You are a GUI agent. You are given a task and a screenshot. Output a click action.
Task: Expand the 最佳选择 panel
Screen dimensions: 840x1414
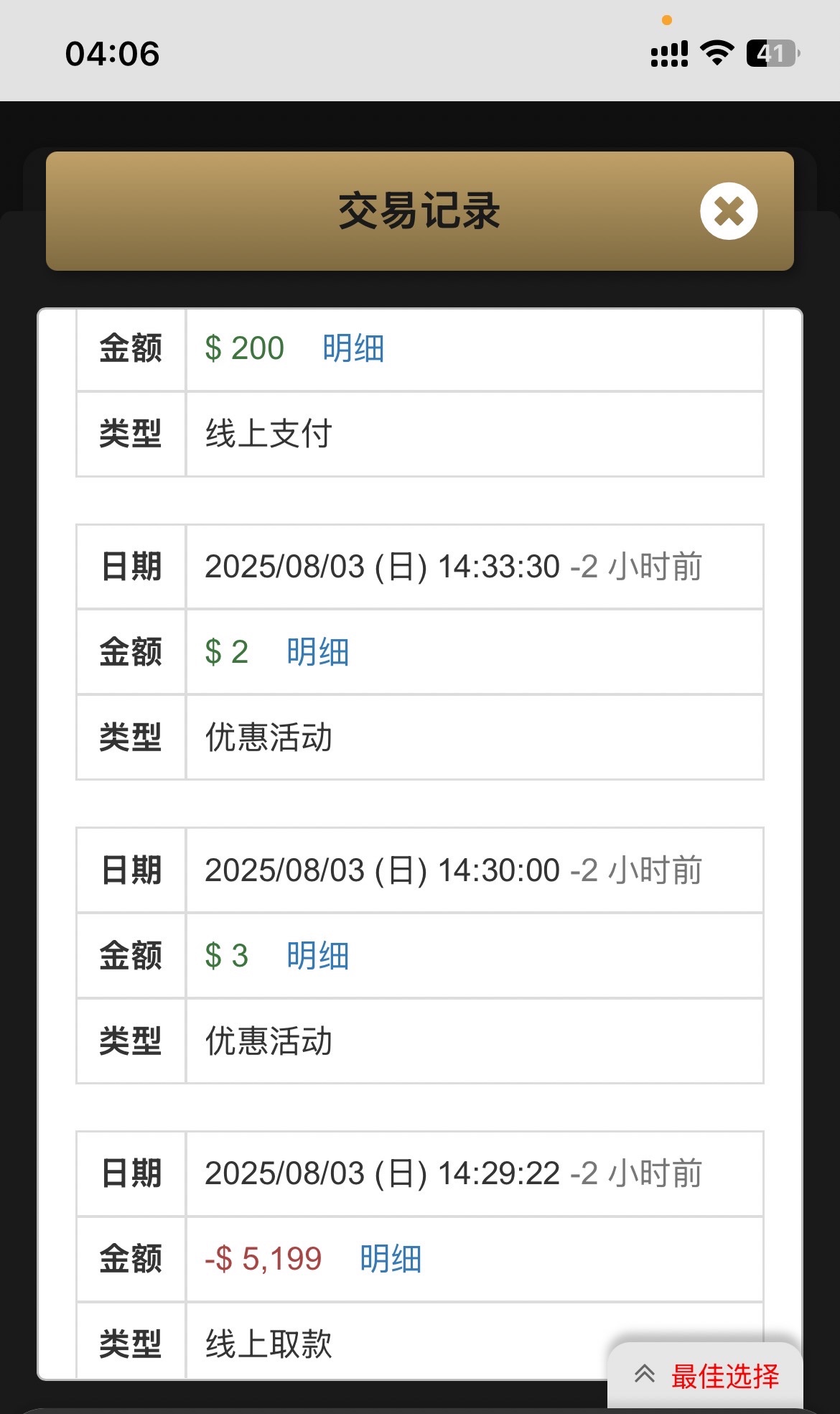coord(706,1375)
